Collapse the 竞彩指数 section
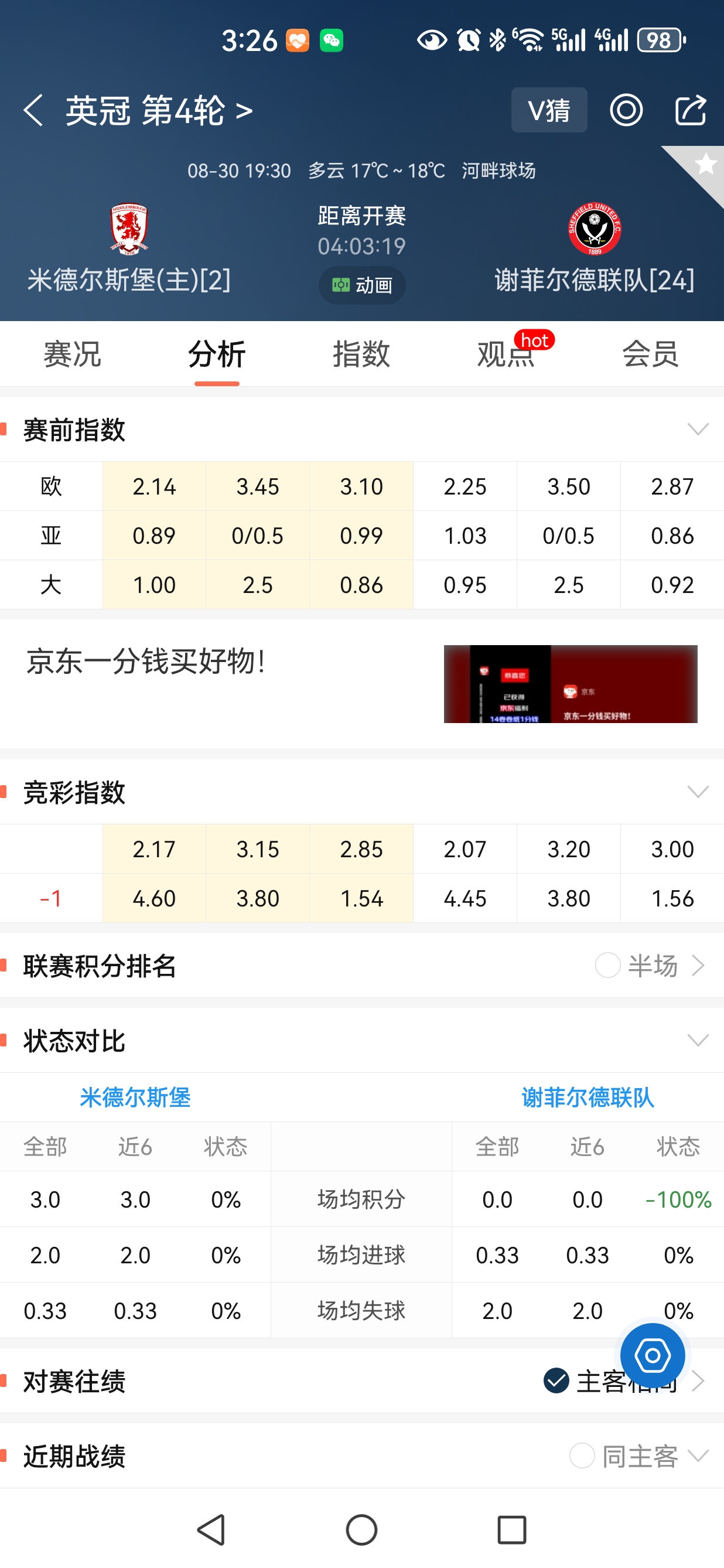The image size is (724, 1568). (x=697, y=792)
